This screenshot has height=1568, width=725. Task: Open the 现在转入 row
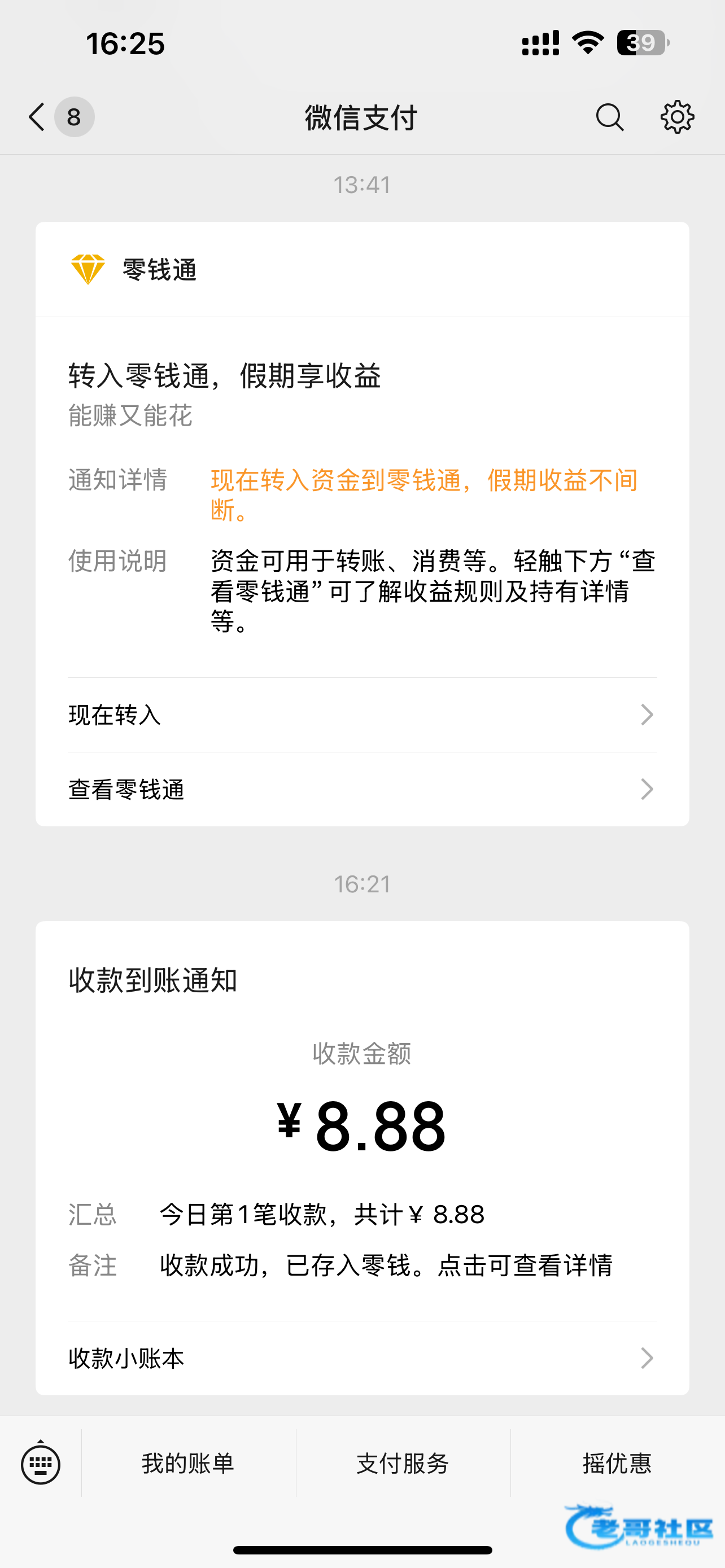(362, 715)
